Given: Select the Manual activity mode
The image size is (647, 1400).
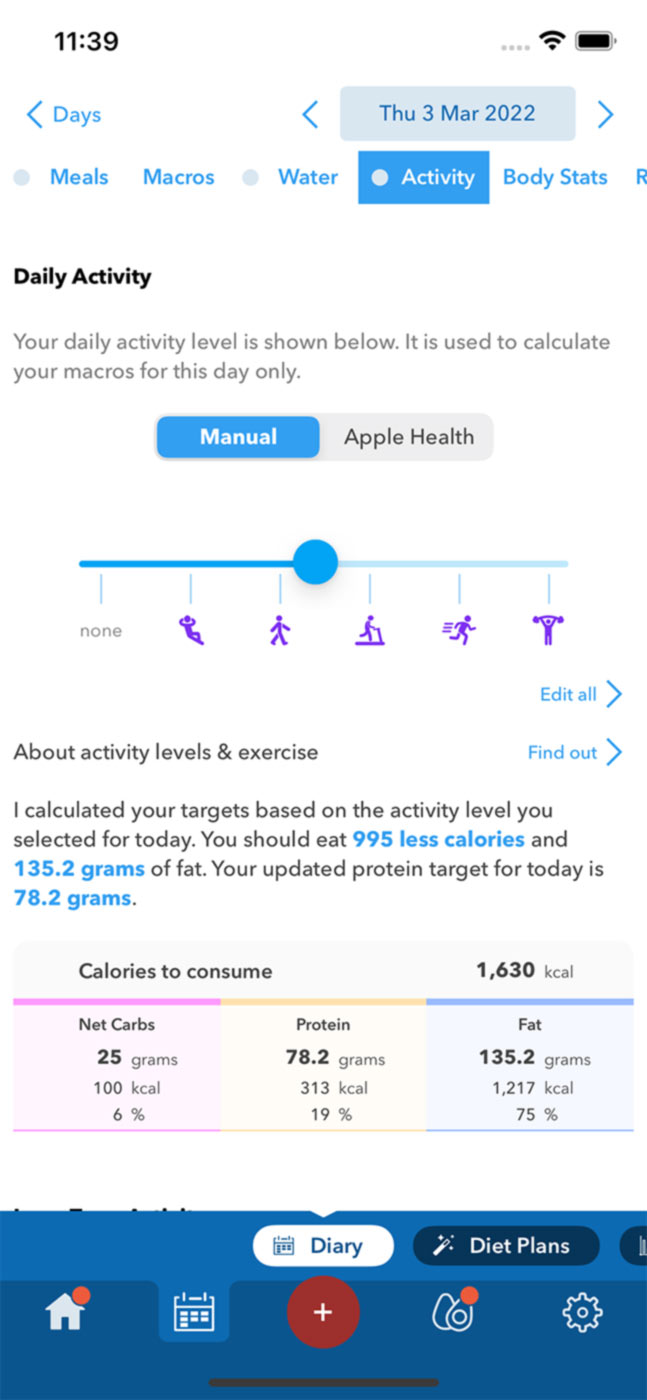Looking at the screenshot, I should 238,437.
